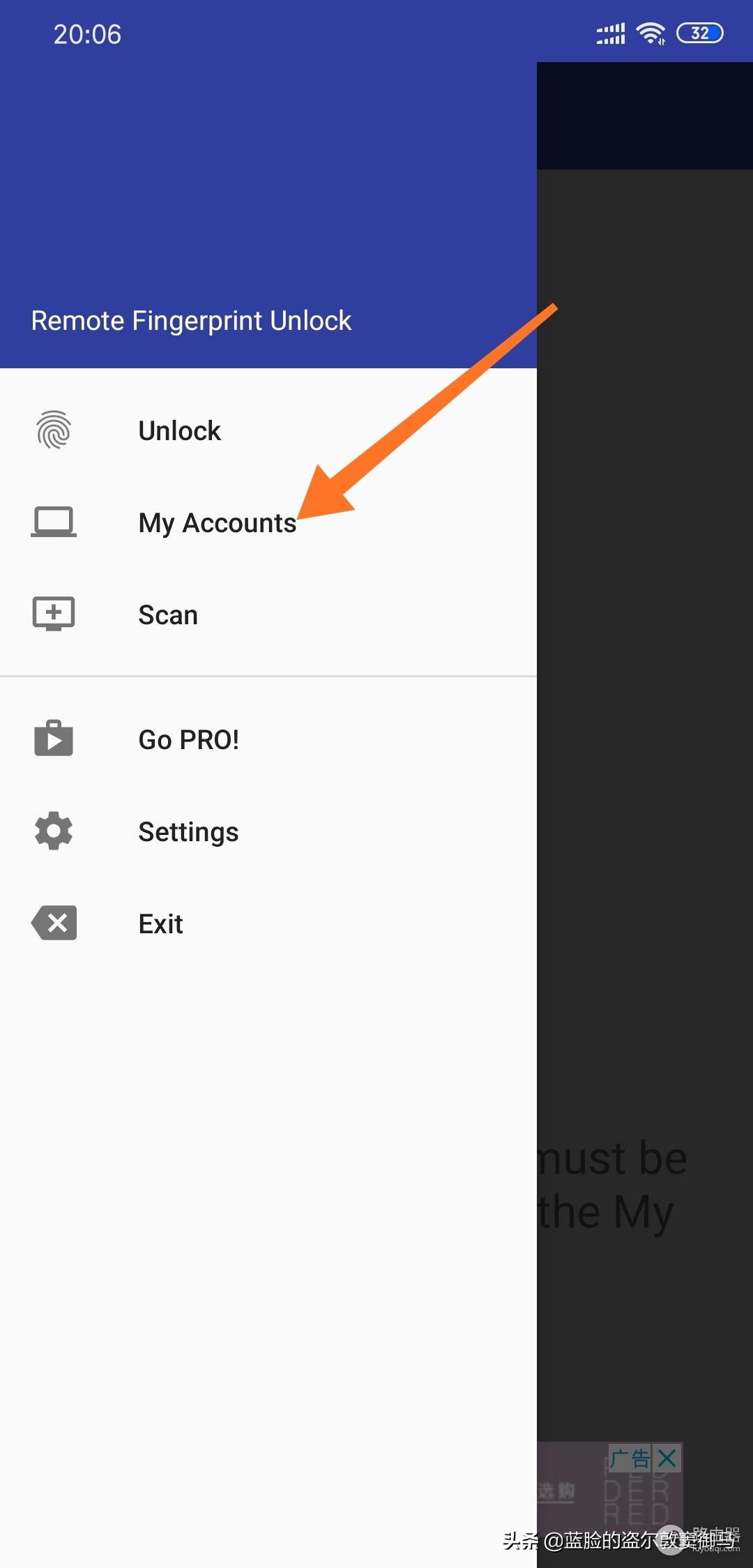The height and width of the screenshot is (1568, 753).
Task: Open the Unlock menu item
Action: point(180,431)
